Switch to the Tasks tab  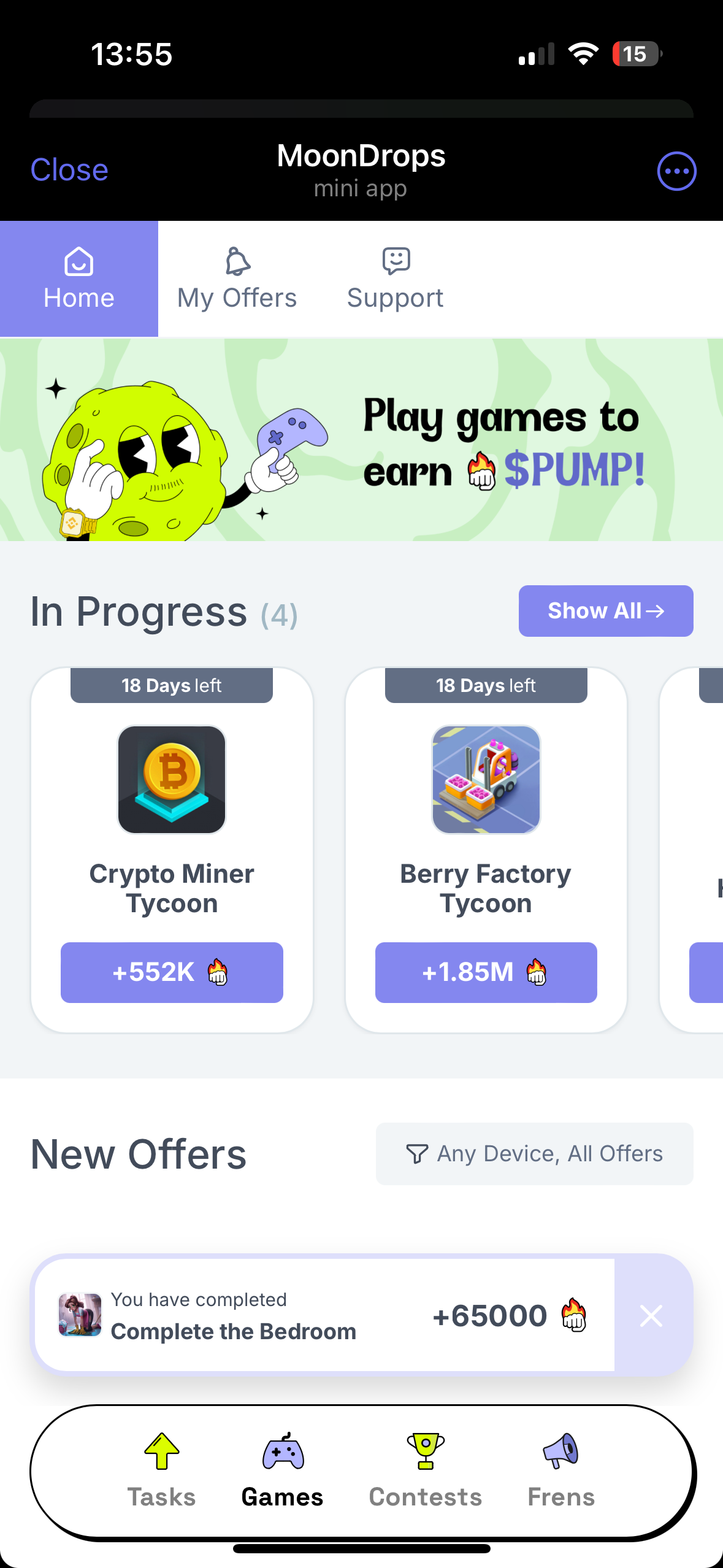point(161,1497)
